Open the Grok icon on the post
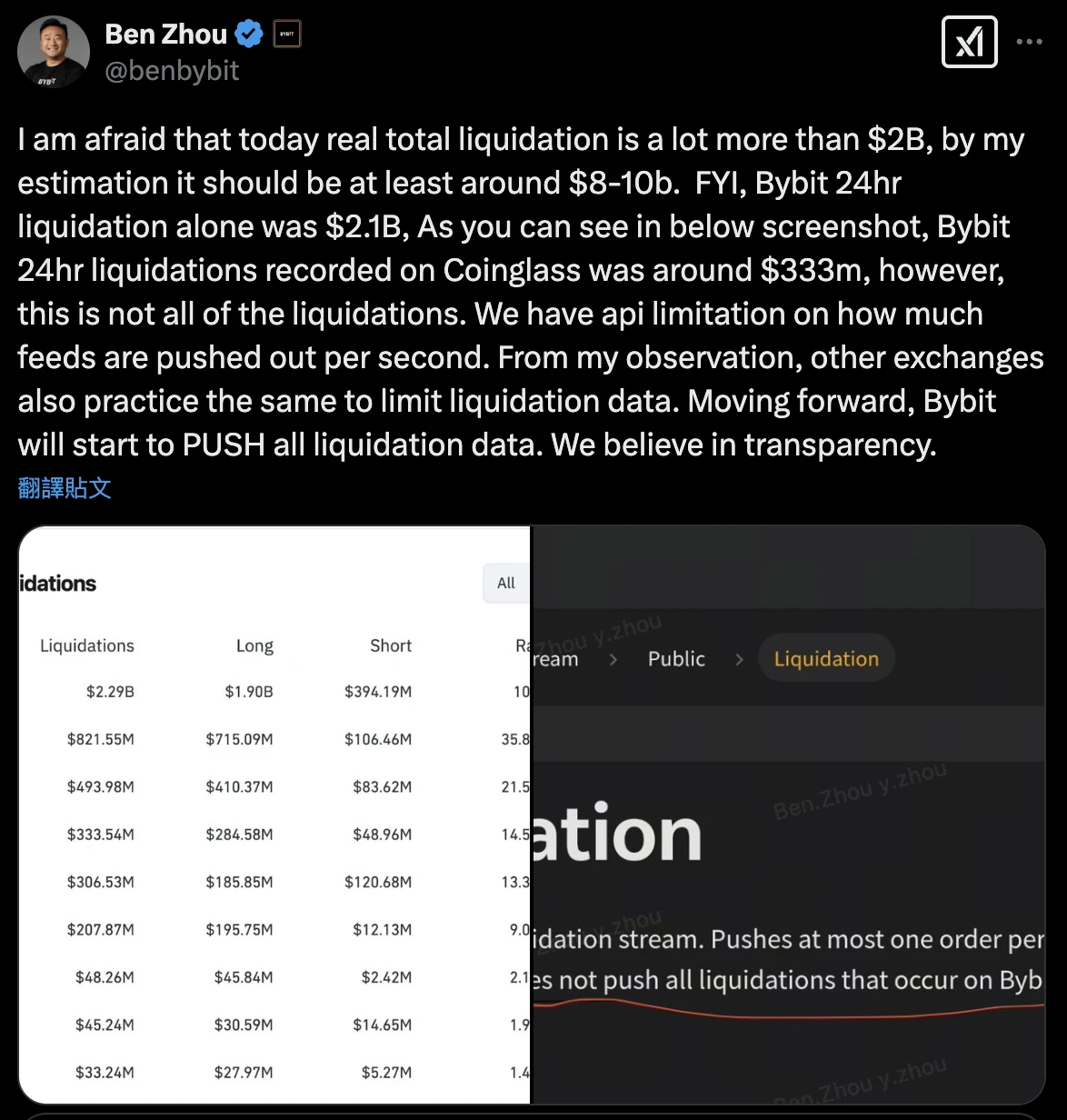 click(x=969, y=42)
